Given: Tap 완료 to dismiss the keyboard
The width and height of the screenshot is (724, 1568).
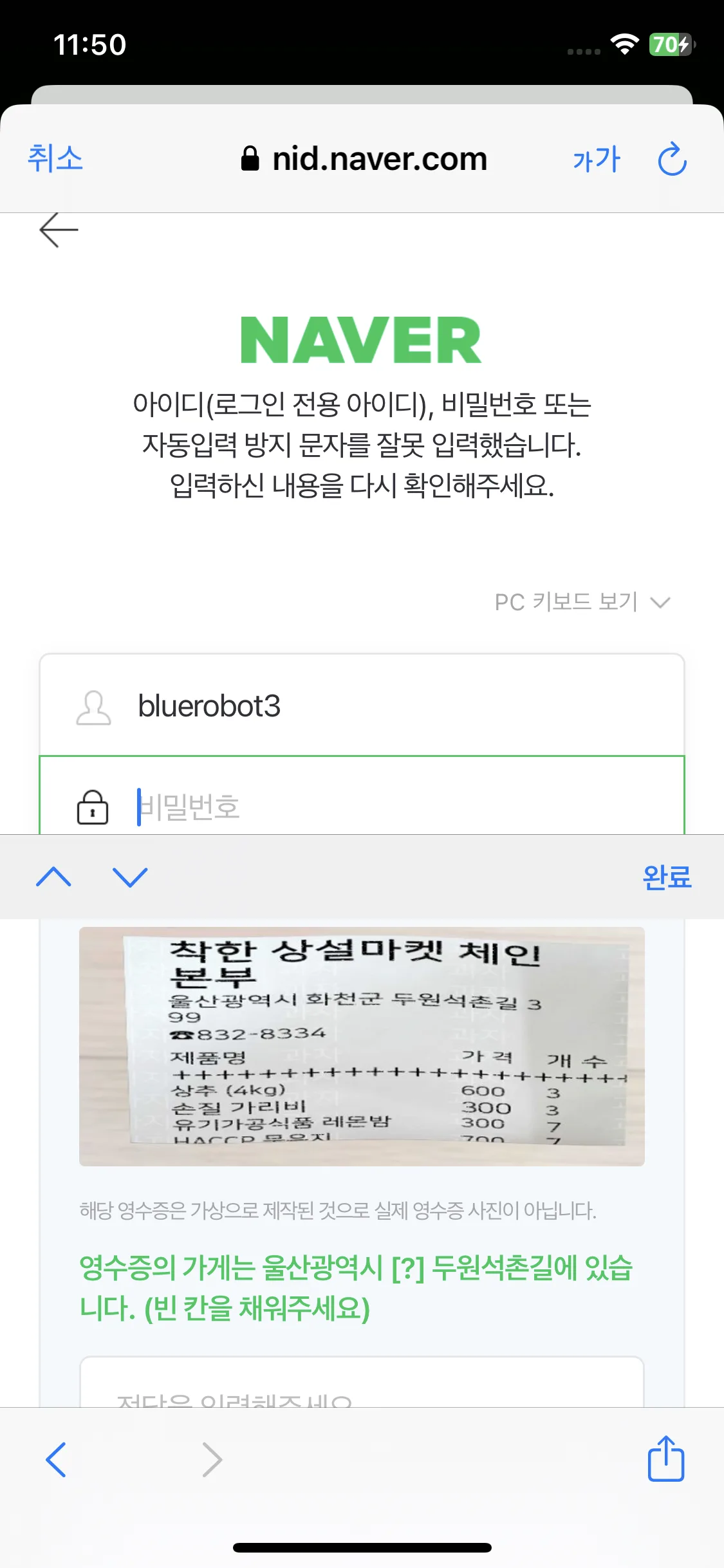Looking at the screenshot, I should coord(667,877).
